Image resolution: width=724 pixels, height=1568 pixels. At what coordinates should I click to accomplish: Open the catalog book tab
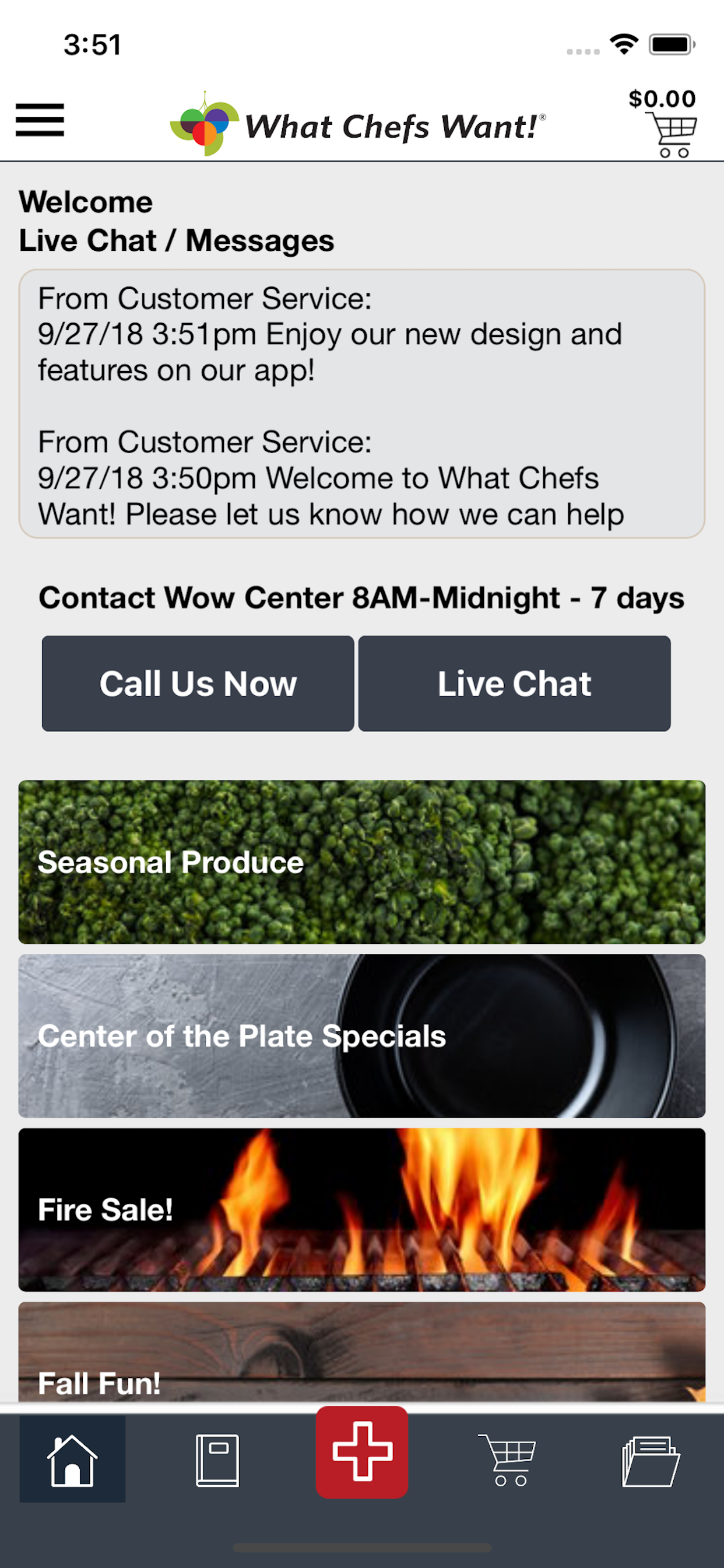click(217, 1460)
